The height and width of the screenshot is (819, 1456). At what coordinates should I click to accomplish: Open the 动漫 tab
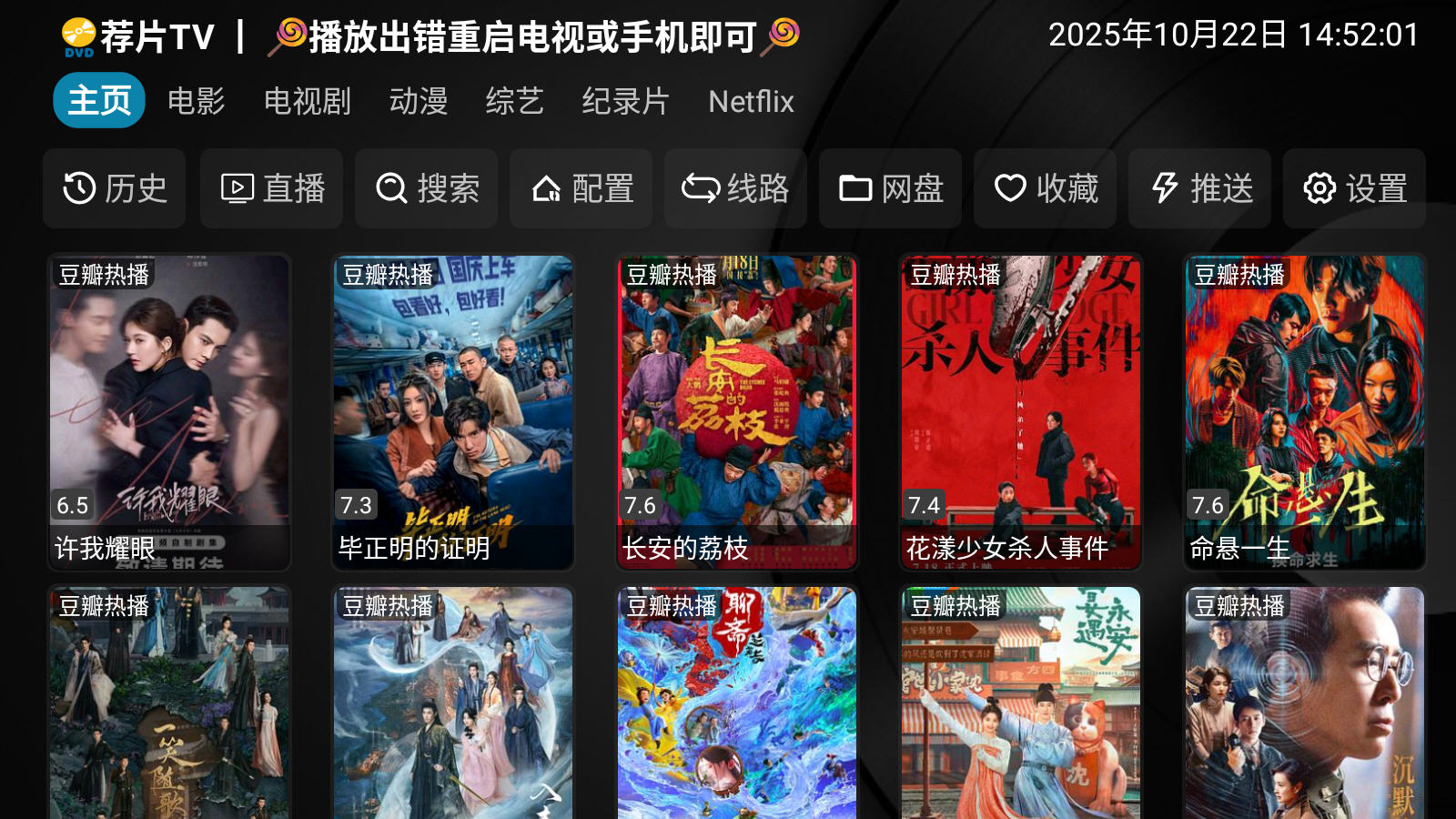[x=418, y=101]
